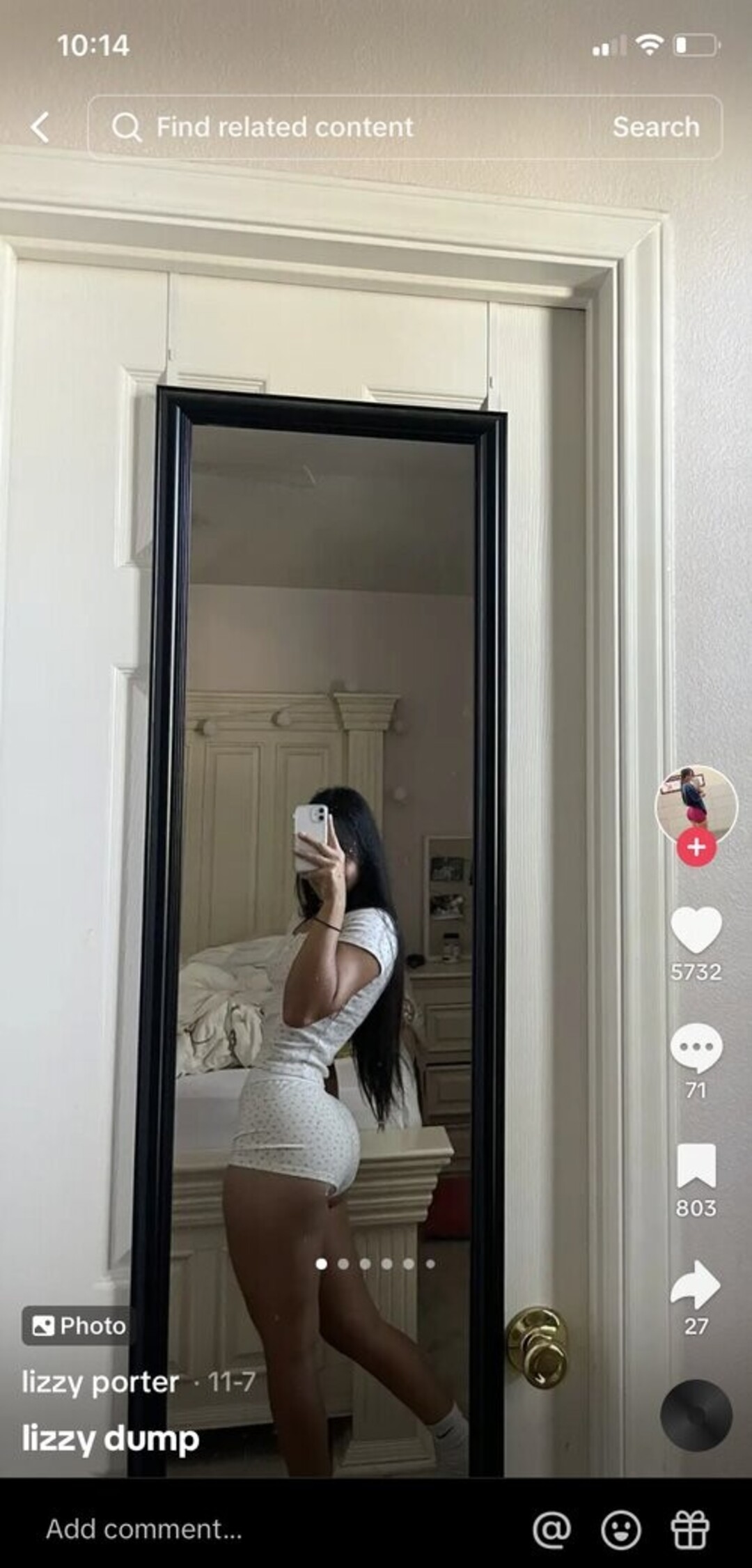Image resolution: width=752 pixels, height=1568 pixels.
Task: Open the spinning sound disc
Action: point(696,1415)
